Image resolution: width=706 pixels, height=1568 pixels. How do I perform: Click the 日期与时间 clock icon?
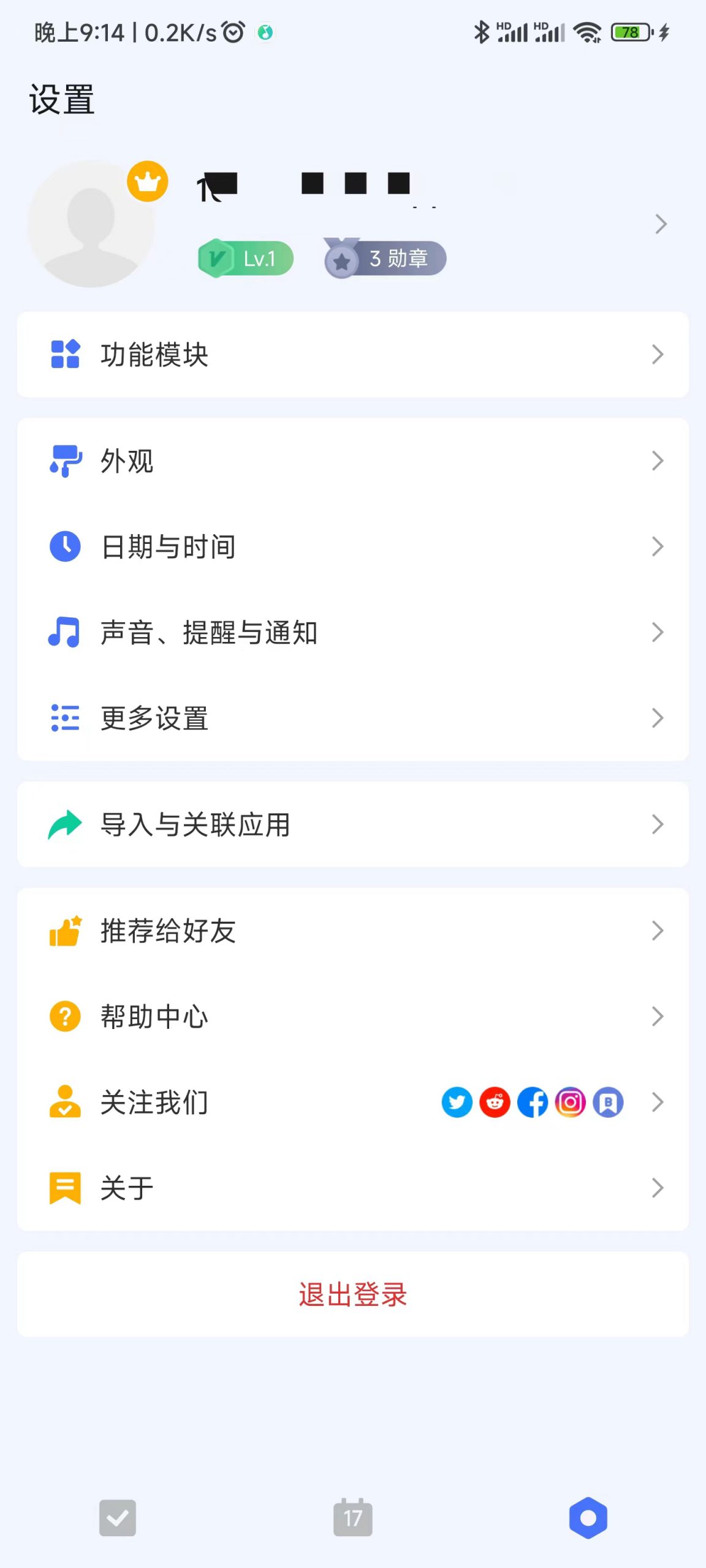tap(64, 547)
